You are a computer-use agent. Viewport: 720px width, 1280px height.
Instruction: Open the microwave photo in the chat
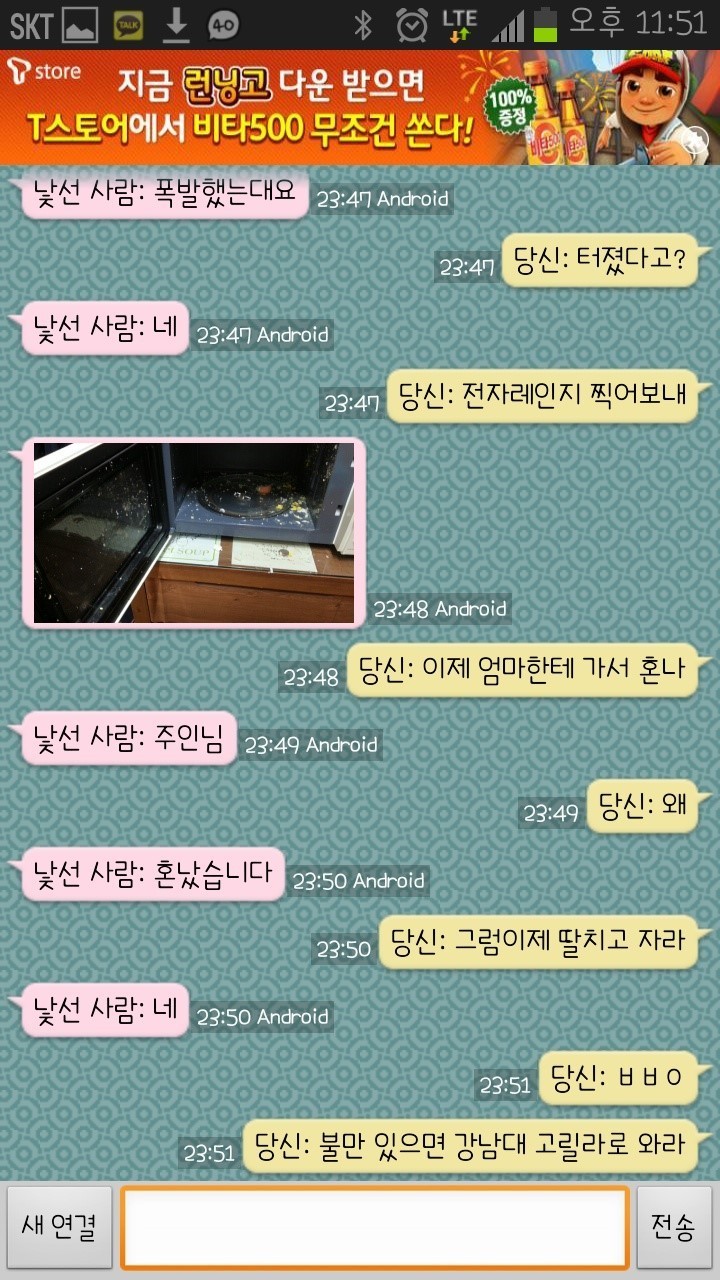pos(194,533)
